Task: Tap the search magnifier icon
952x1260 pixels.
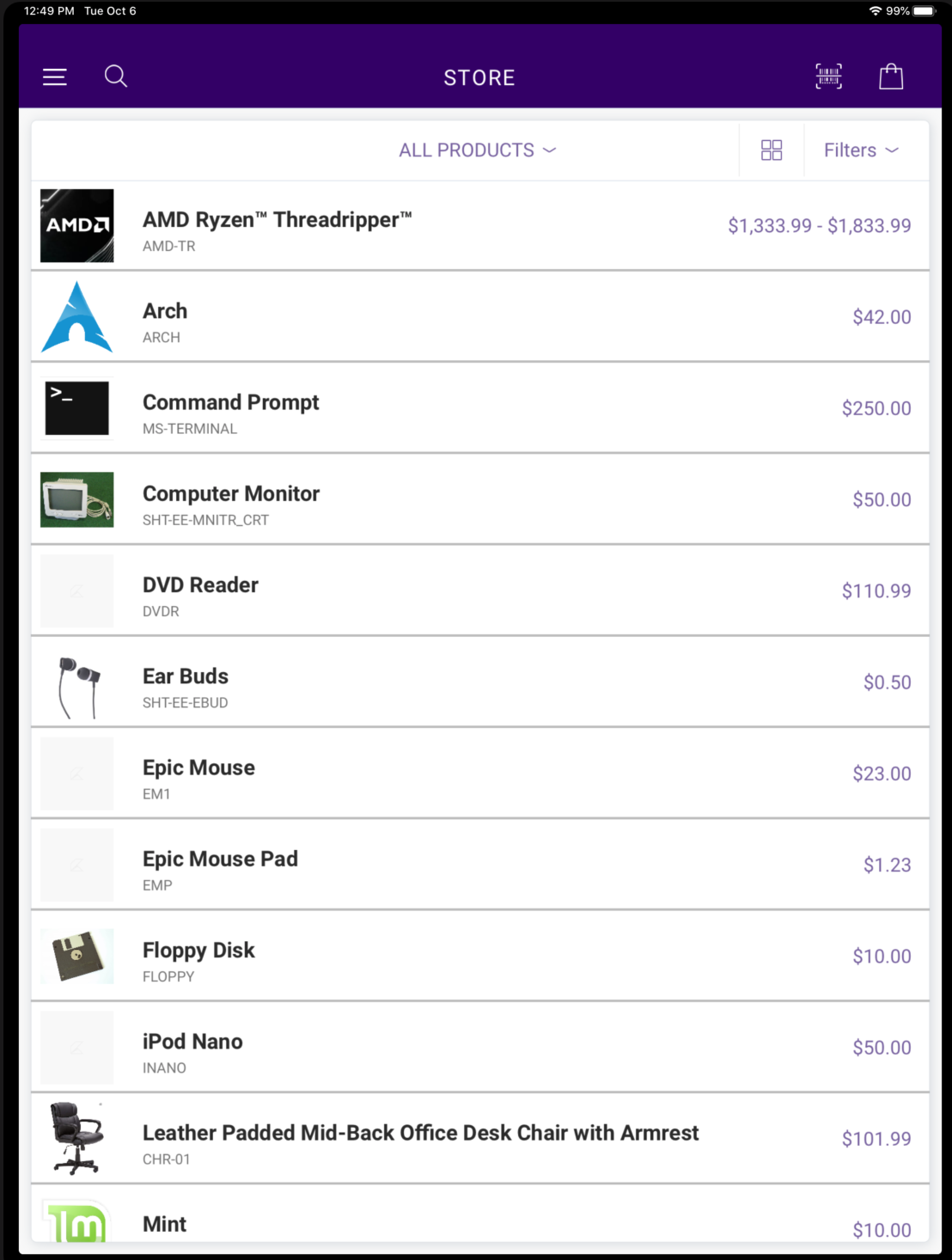Action: click(116, 76)
